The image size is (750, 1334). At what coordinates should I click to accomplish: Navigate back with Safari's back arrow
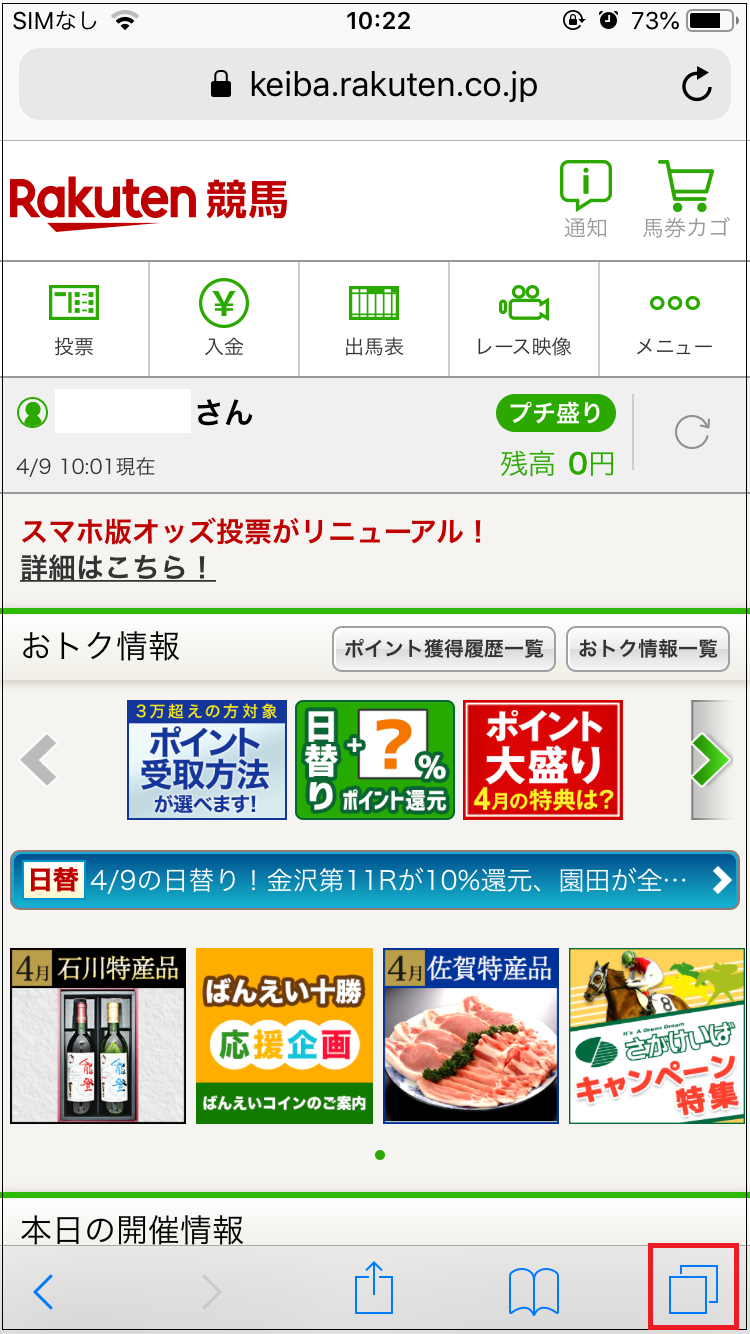coord(42,1291)
